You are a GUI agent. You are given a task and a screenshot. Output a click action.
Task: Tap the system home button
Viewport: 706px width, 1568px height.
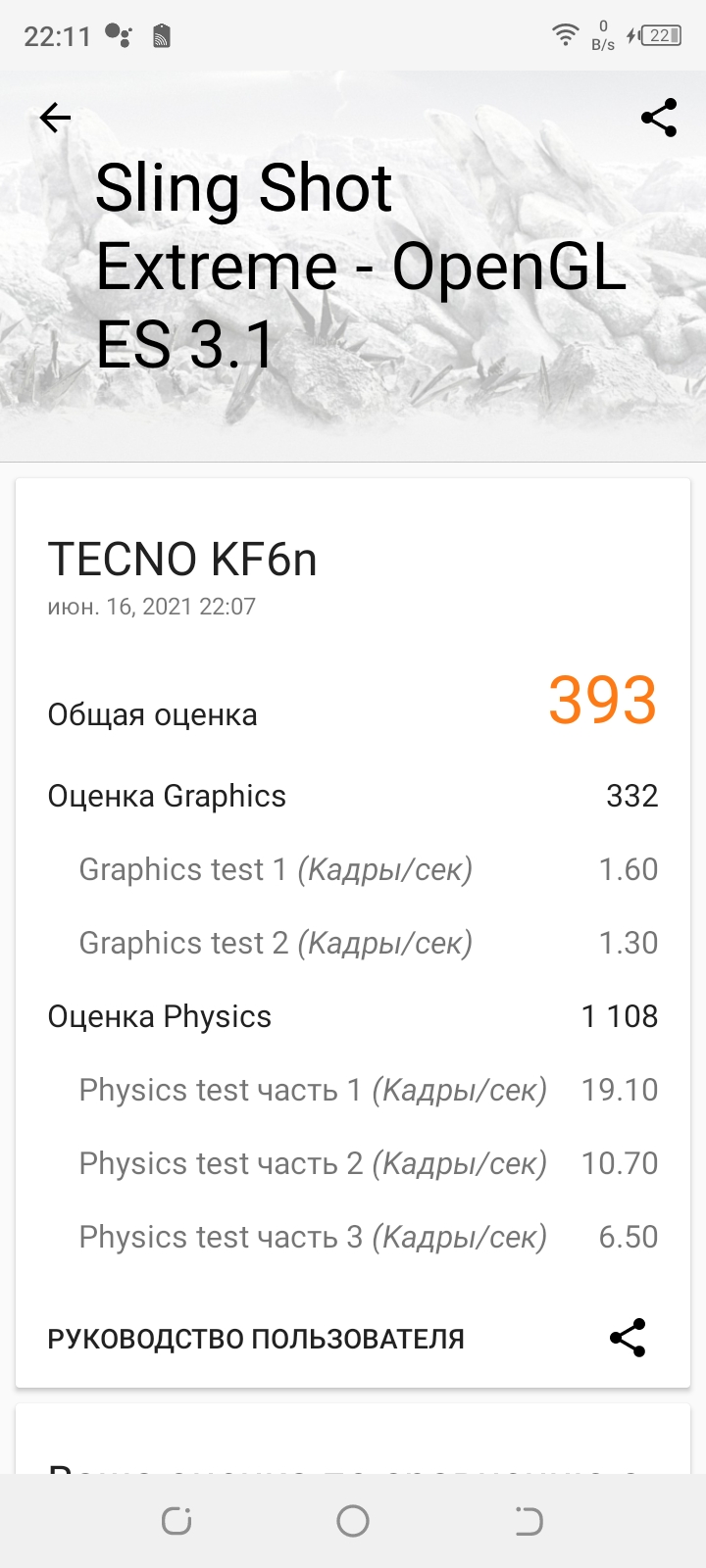(353, 1521)
